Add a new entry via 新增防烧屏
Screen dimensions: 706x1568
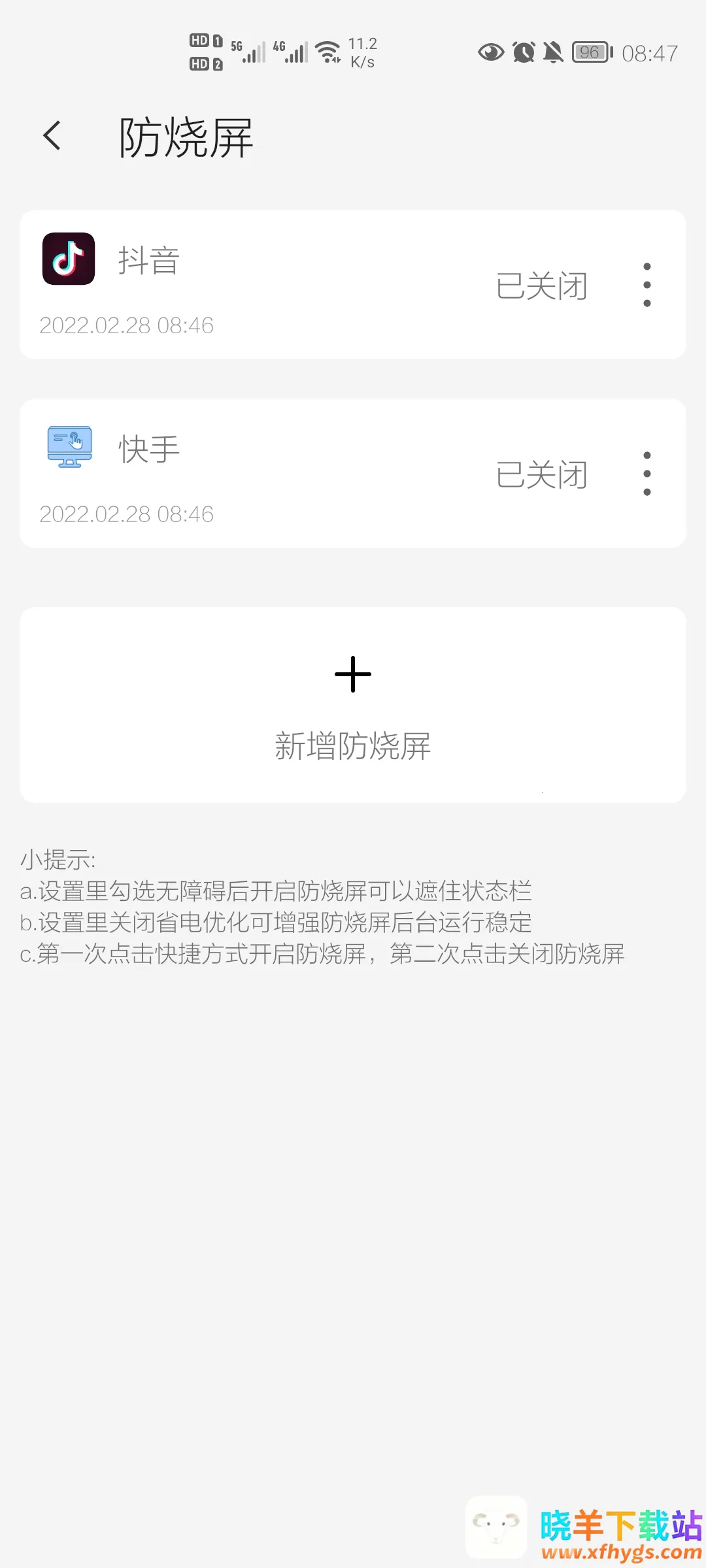353,704
